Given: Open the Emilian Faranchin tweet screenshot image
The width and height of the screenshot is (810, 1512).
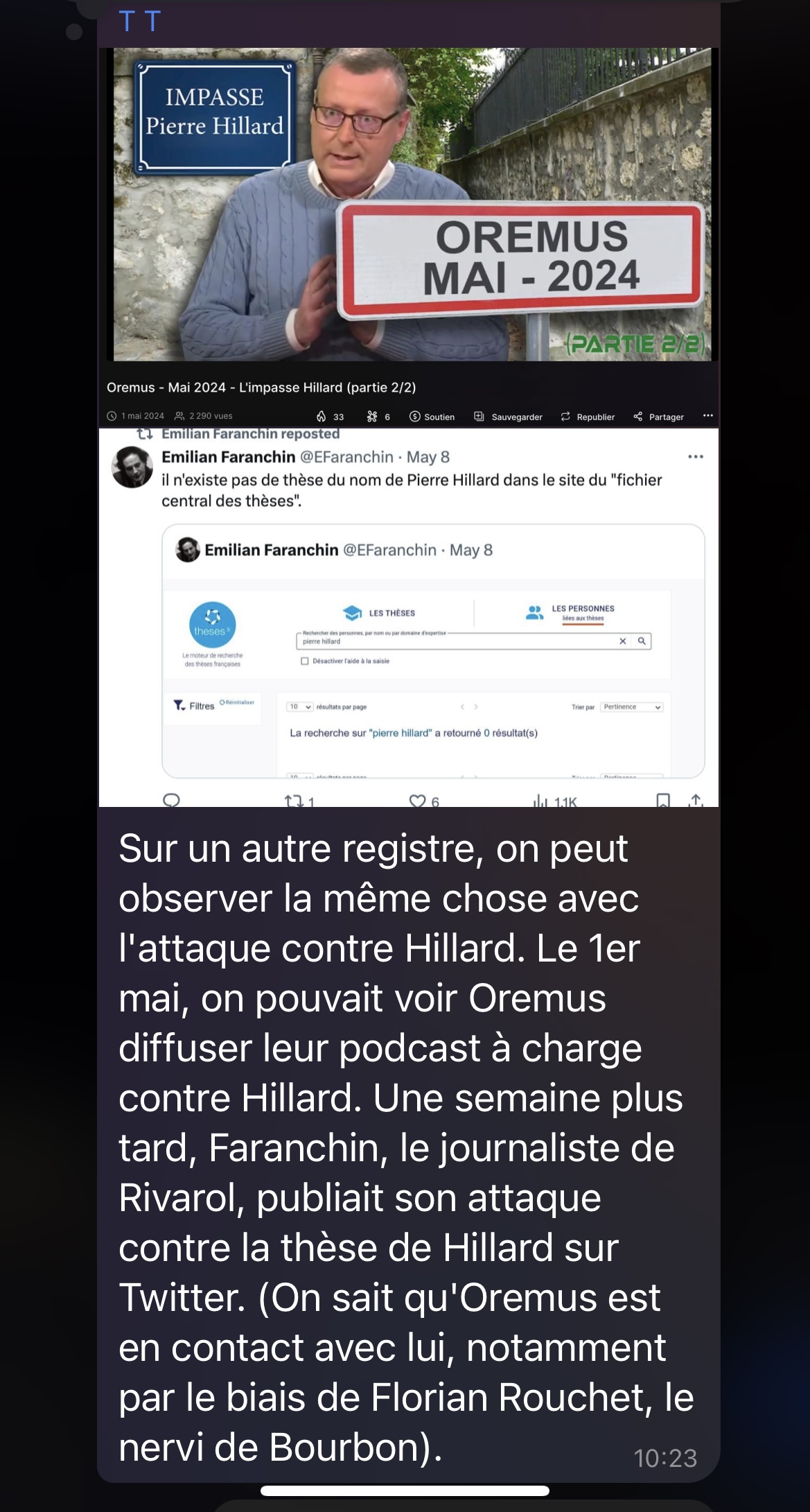Looking at the screenshot, I should 409,617.
